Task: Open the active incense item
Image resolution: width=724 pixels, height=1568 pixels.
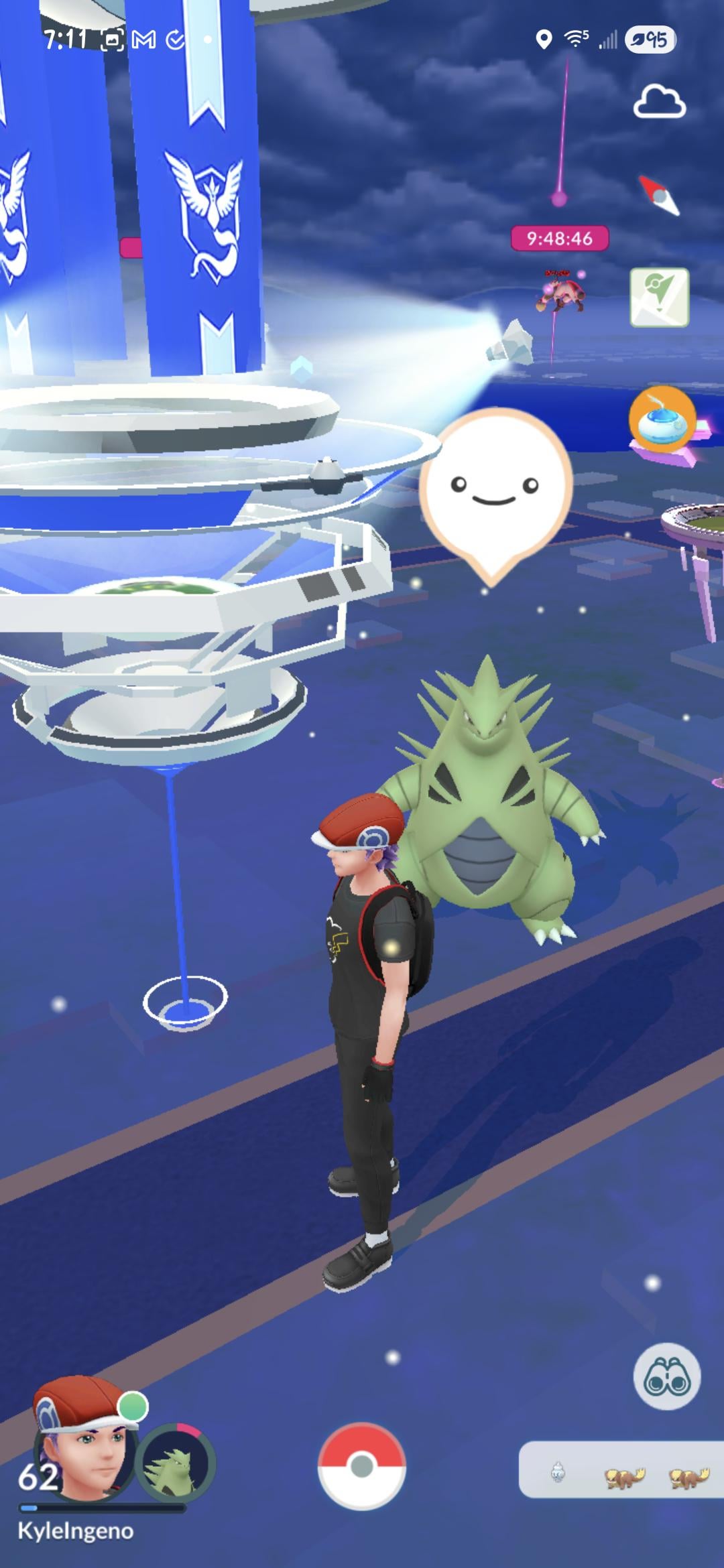Action: 662,419
